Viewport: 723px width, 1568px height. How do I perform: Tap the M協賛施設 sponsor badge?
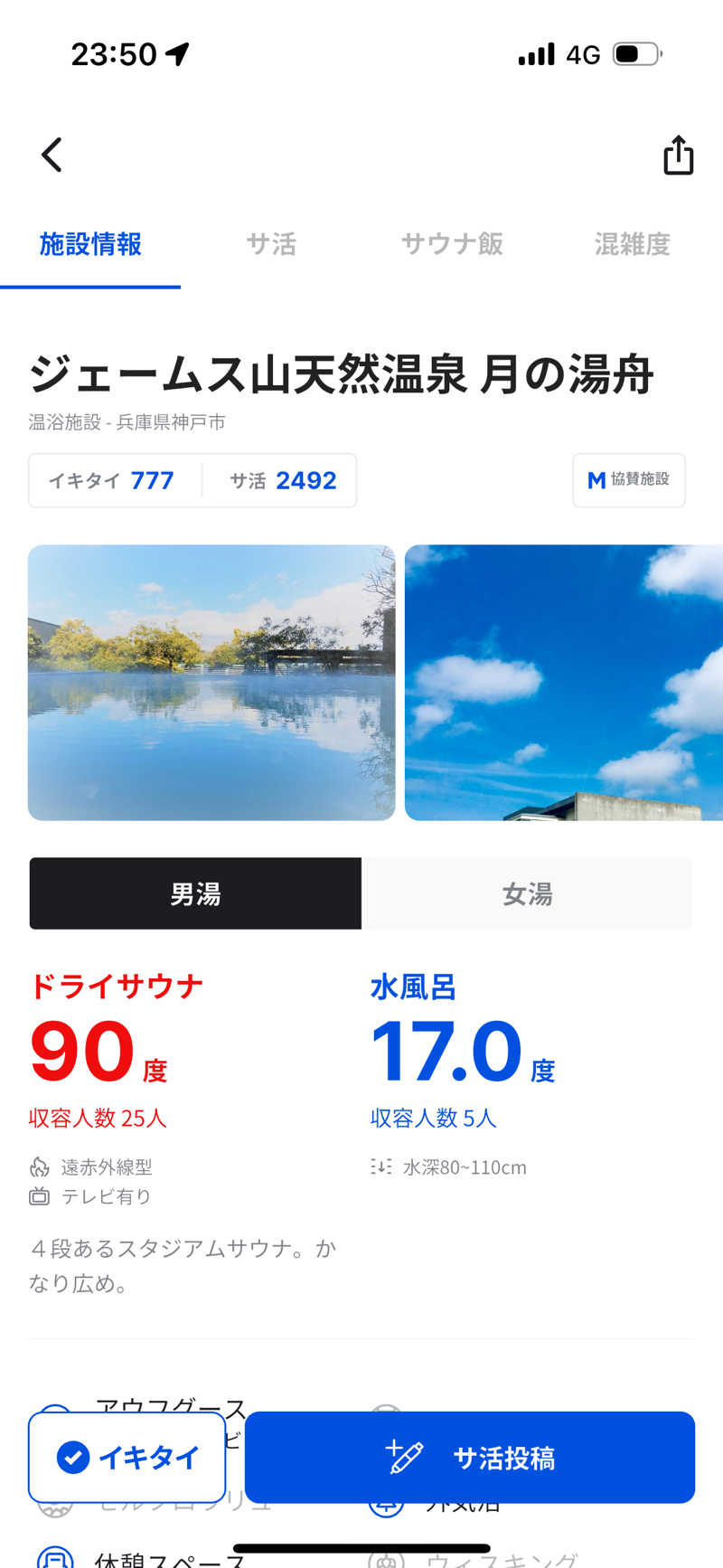coord(628,480)
